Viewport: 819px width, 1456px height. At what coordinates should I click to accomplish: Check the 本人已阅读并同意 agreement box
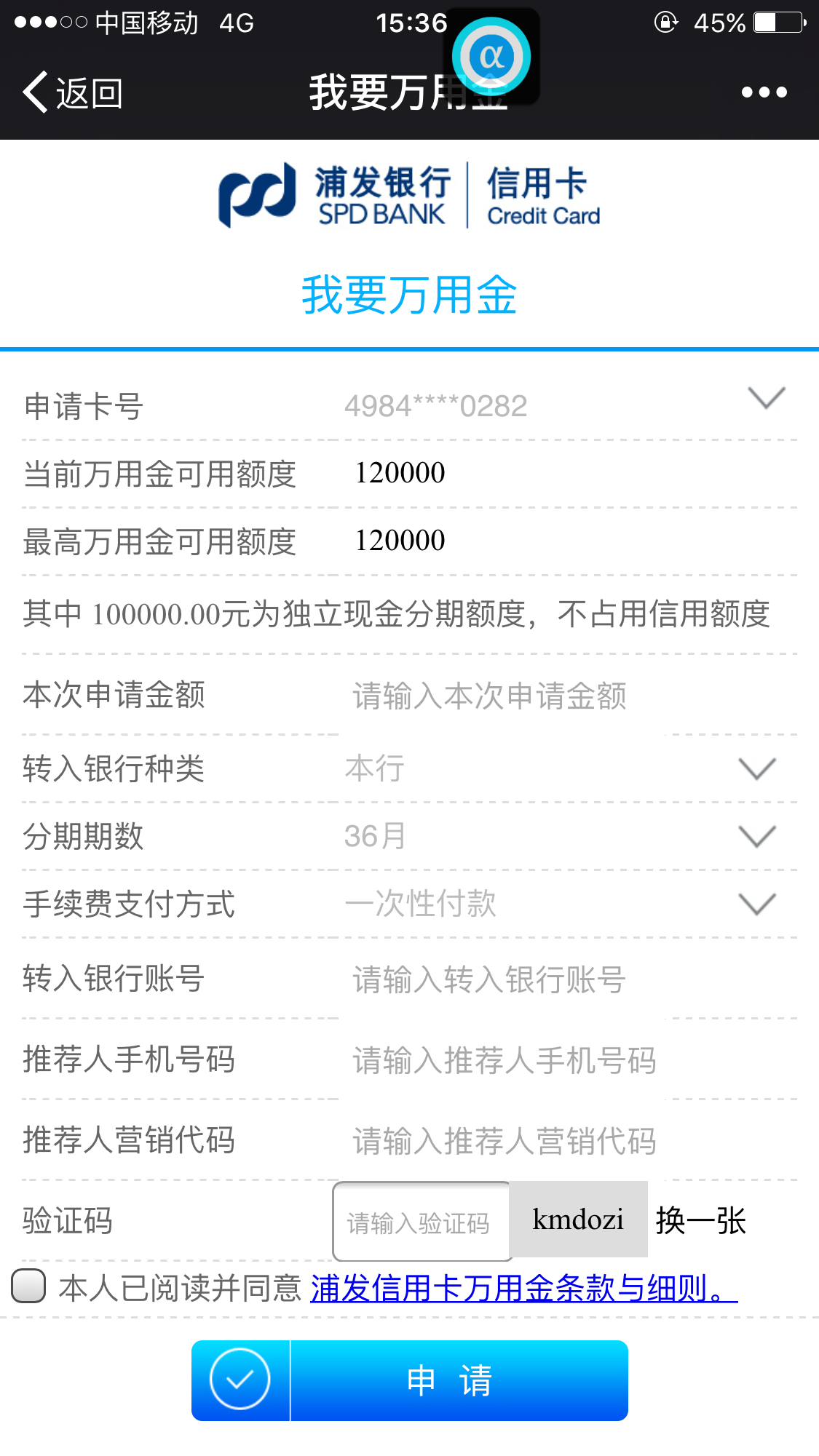[x=29, y=1286]
